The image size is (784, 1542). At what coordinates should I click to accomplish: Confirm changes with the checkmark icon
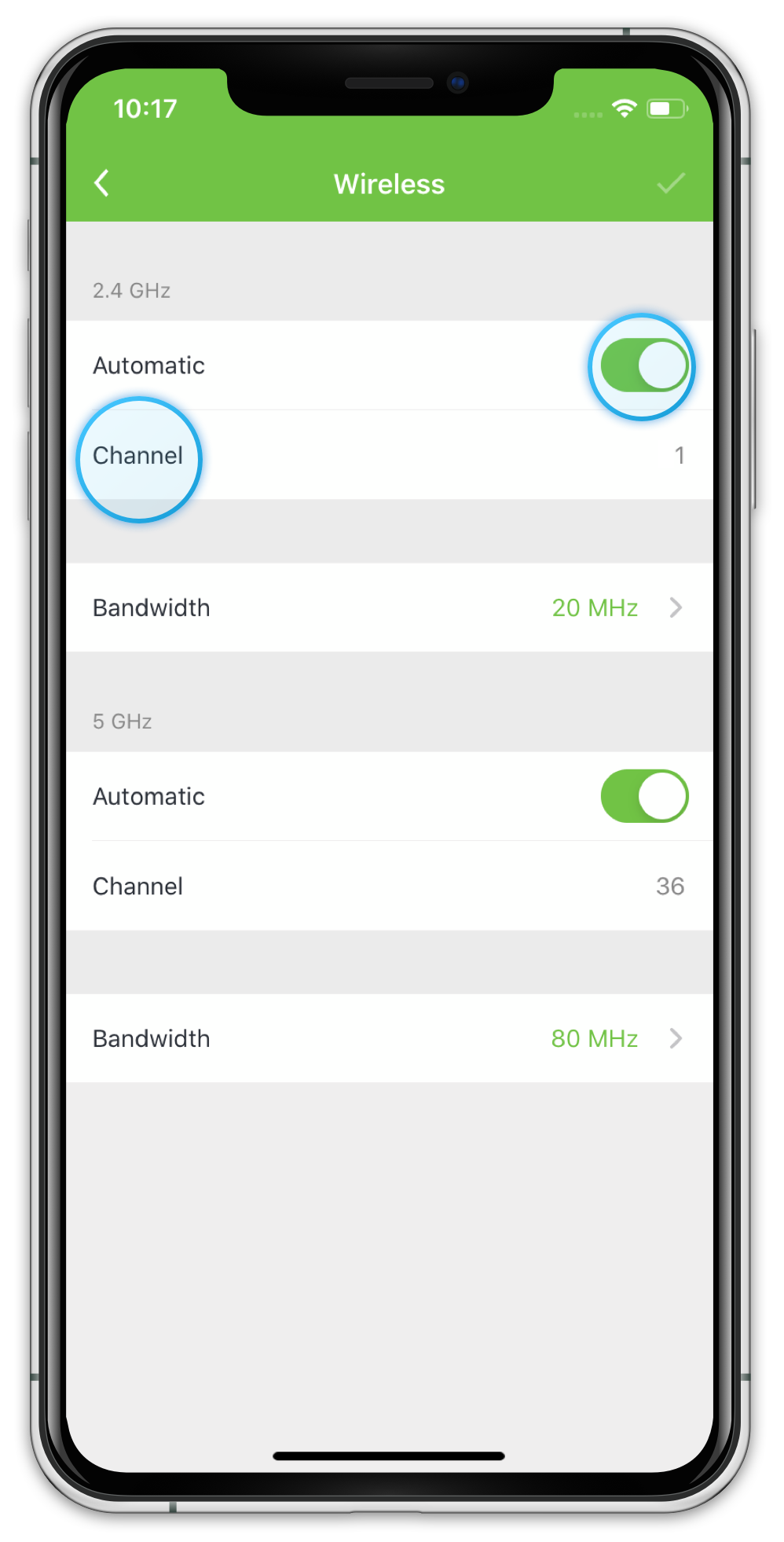click(x=671, y=184)
